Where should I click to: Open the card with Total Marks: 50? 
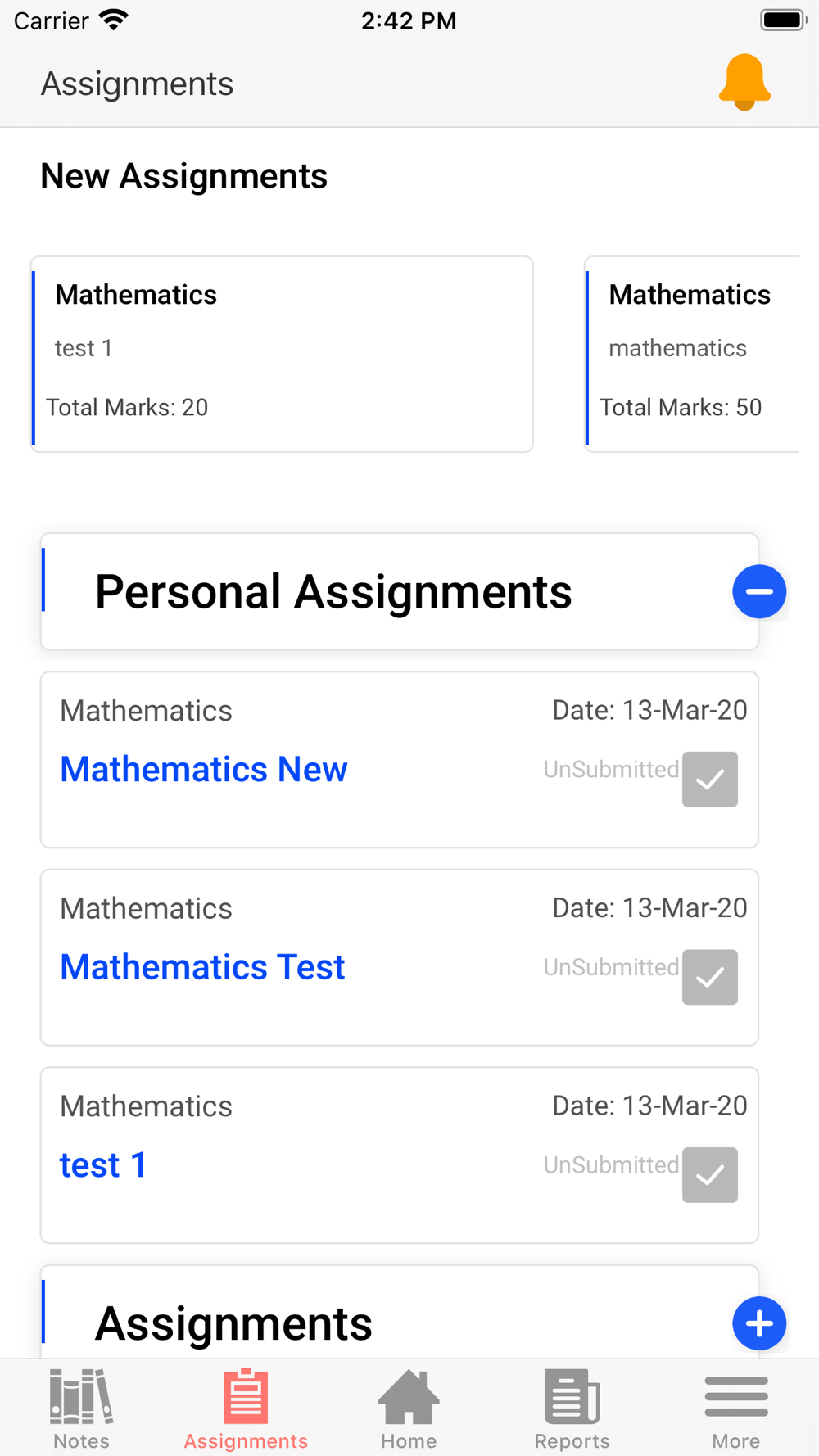[x=692, y=354]
